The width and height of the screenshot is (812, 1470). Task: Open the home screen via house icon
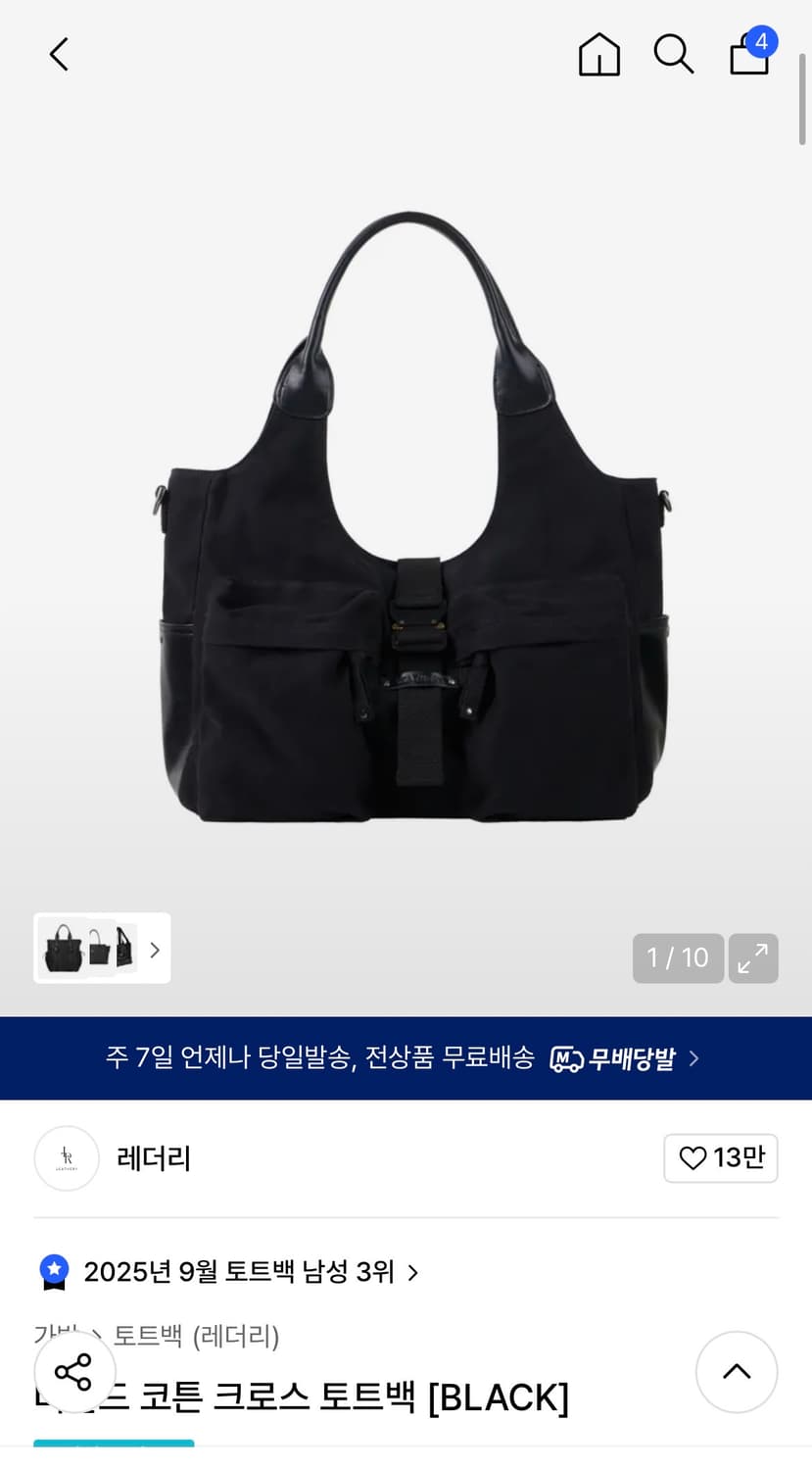point(598,55)
